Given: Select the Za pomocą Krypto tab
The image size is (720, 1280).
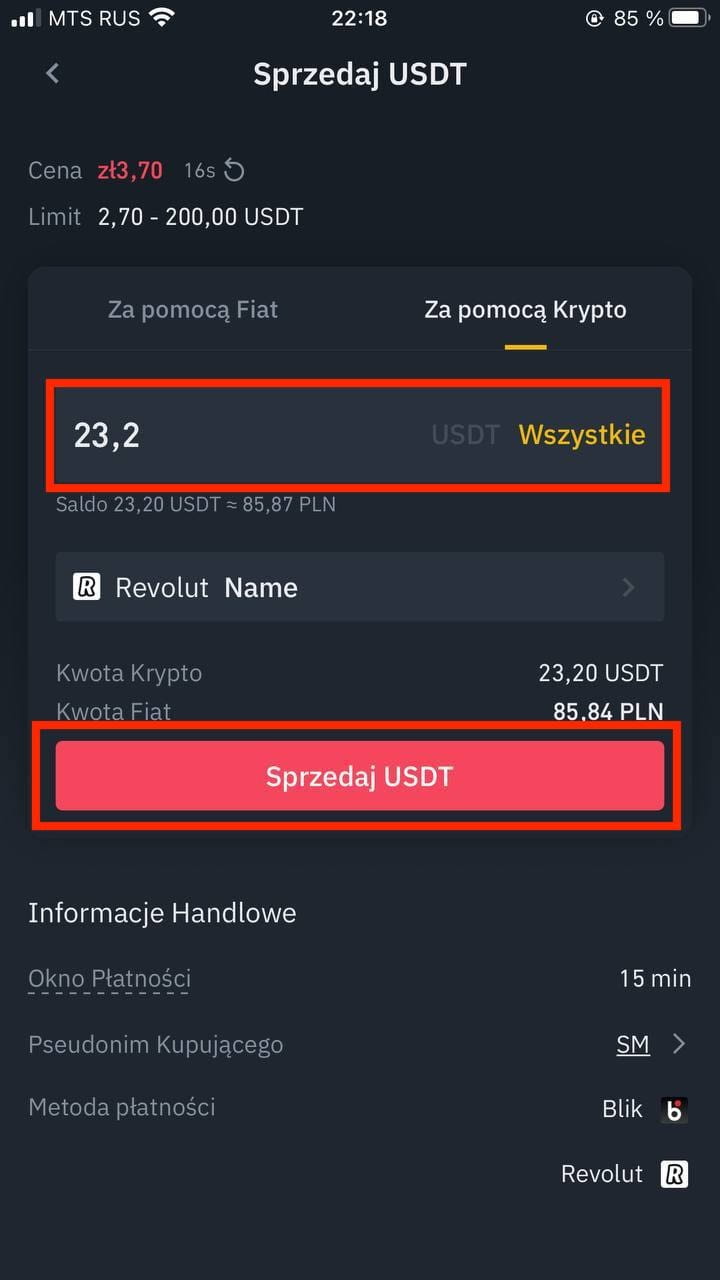Looking at the screenshot, I should point(525,309).
